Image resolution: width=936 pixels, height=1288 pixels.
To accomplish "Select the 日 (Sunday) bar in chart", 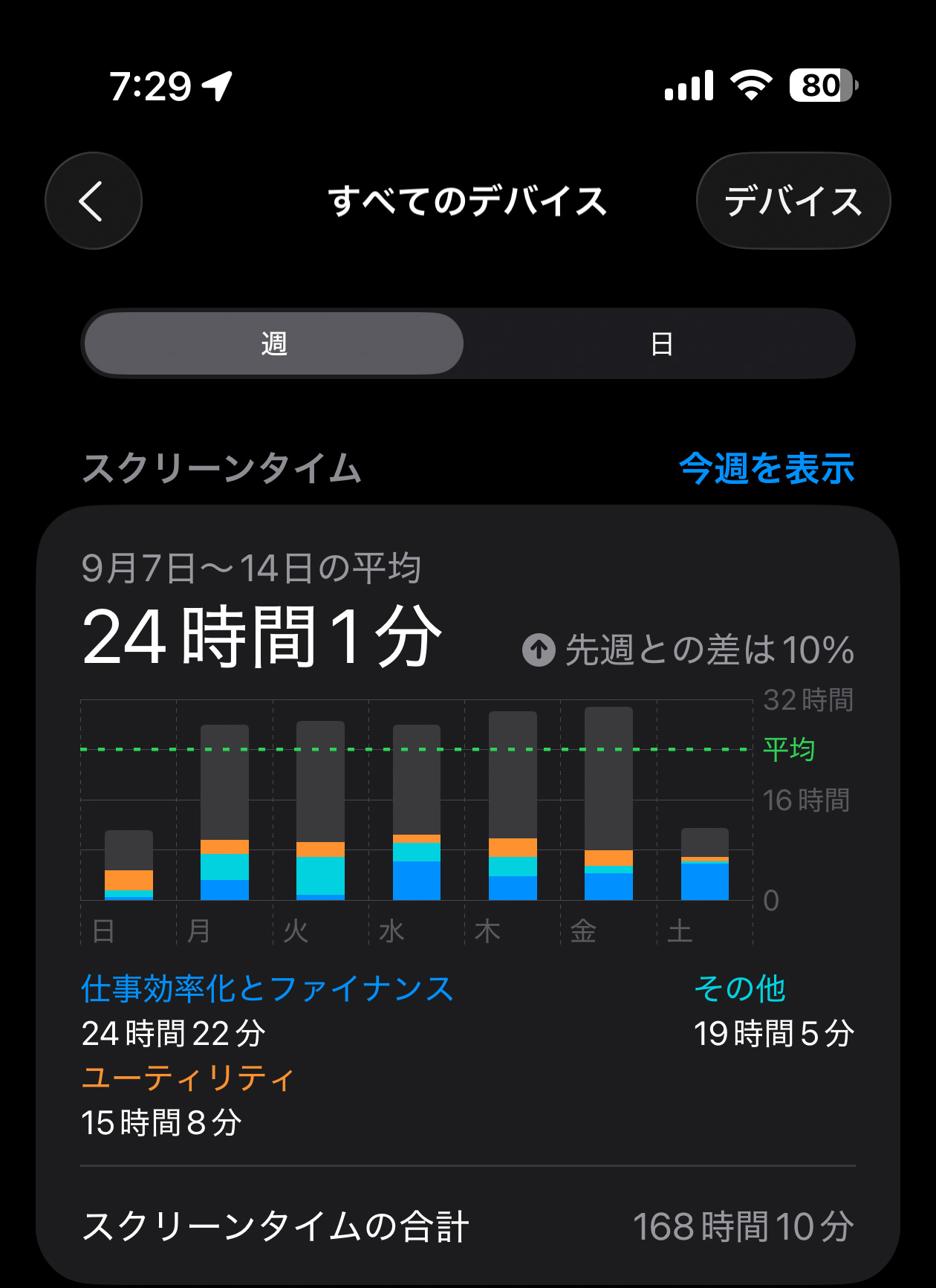I will (129, 865).
